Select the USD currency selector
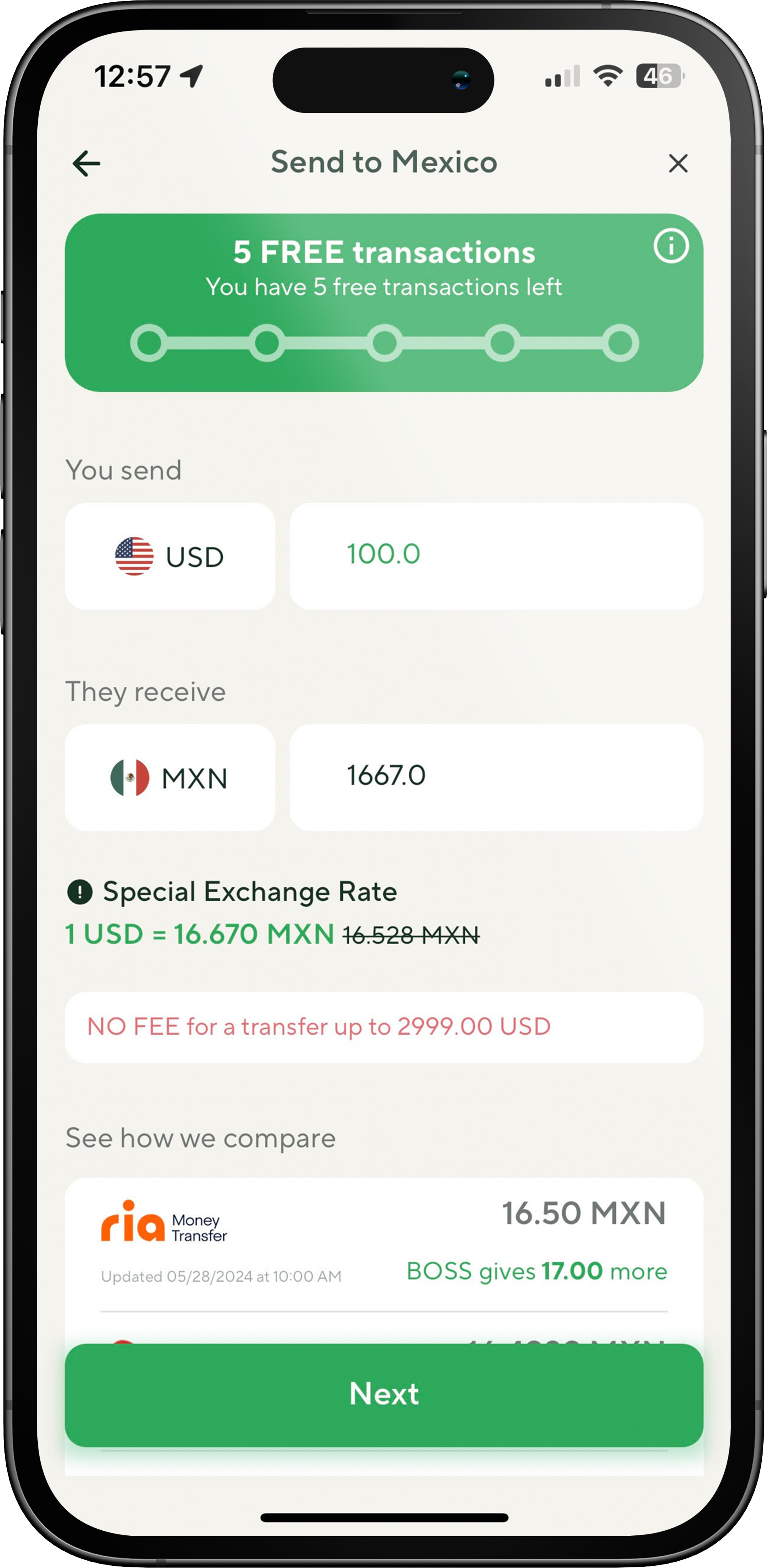 [x=170, y=556]
